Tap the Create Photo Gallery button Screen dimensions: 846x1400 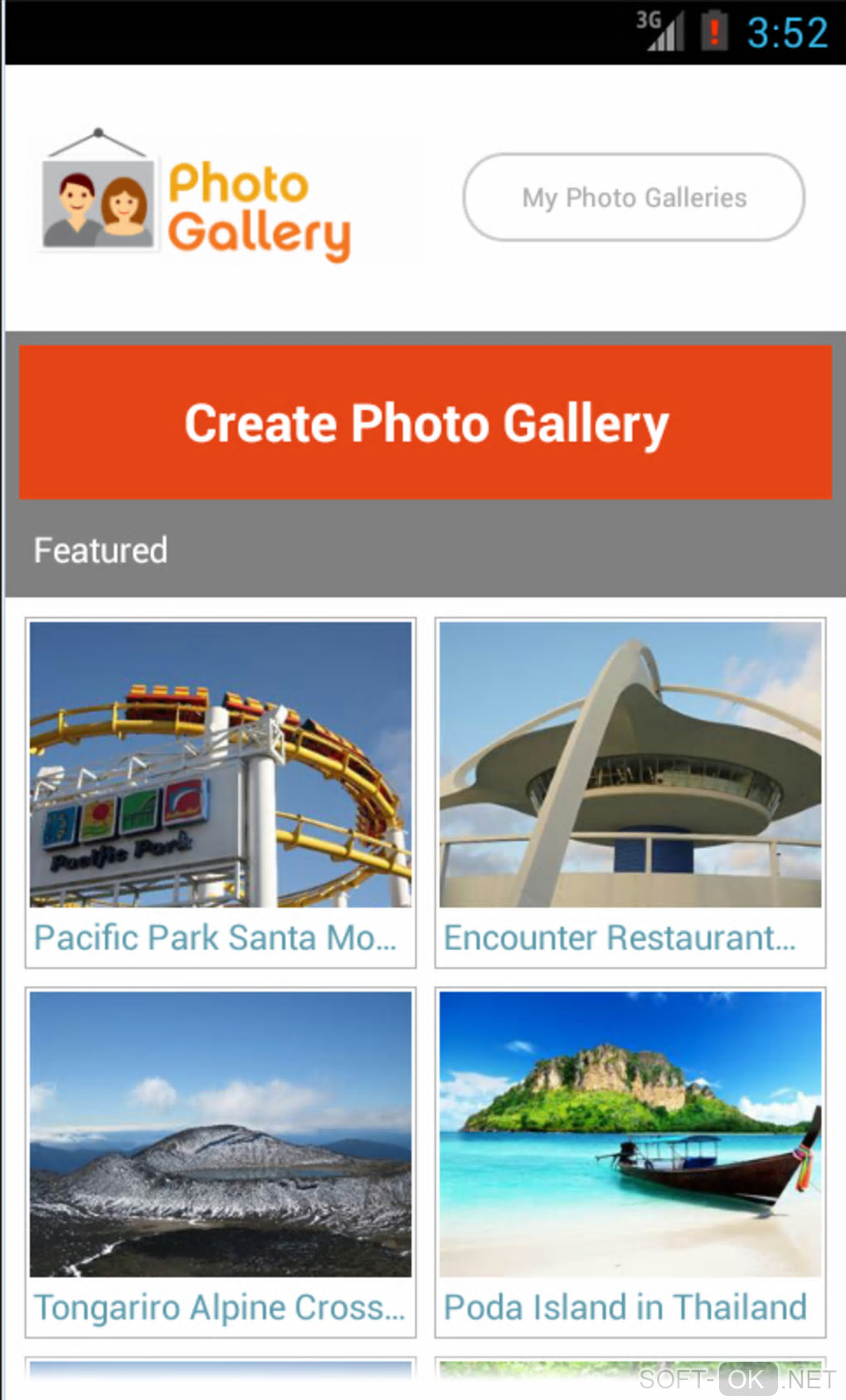[x=425, y=422]
